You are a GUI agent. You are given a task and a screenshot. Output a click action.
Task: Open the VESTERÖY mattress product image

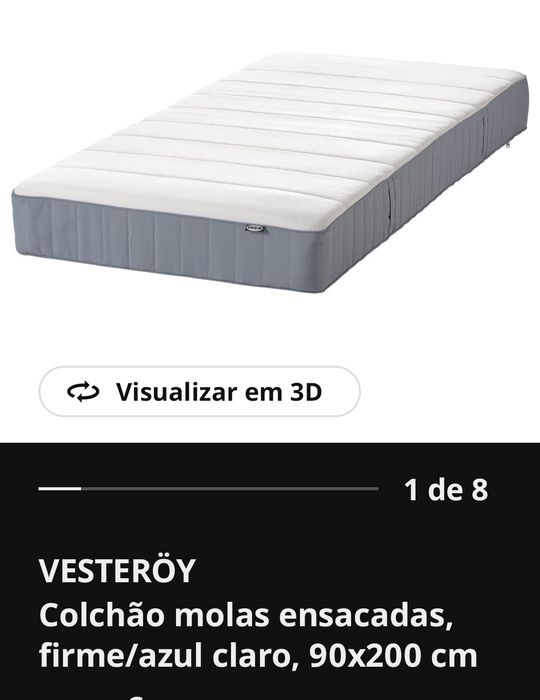[x=270, y=173]
